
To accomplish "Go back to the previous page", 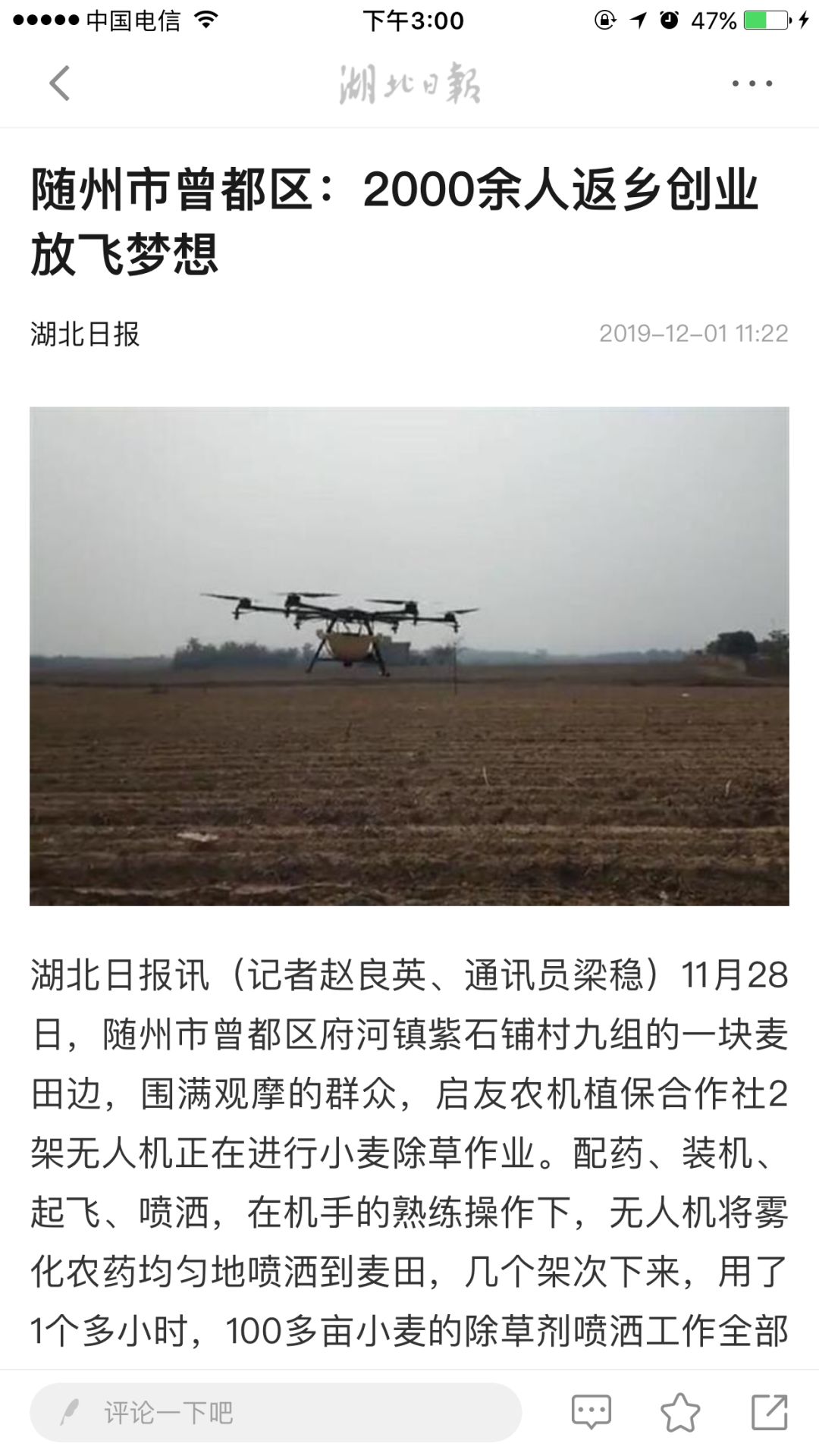I will click(59, 83).
